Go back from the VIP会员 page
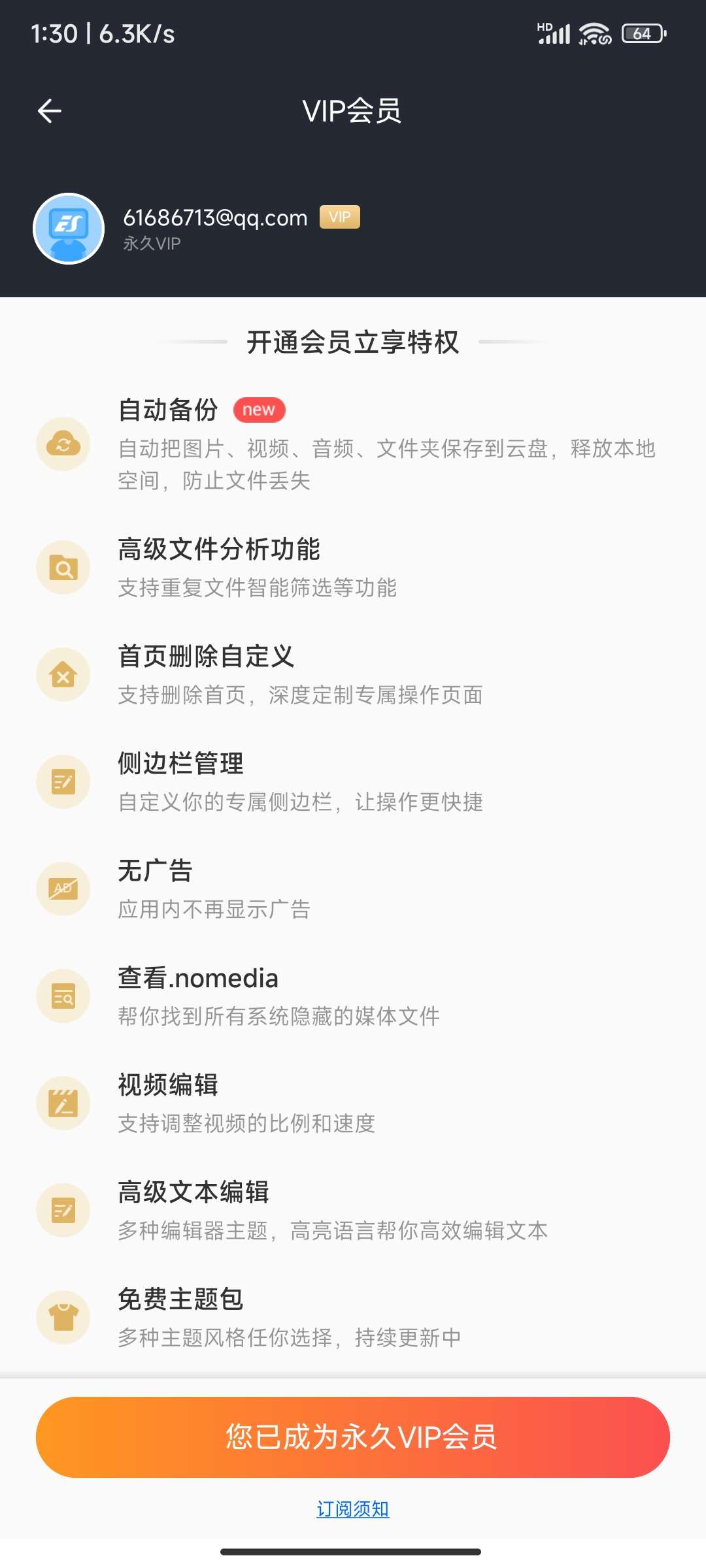This screenshot has width=706, height=1568. click(50, 111)
